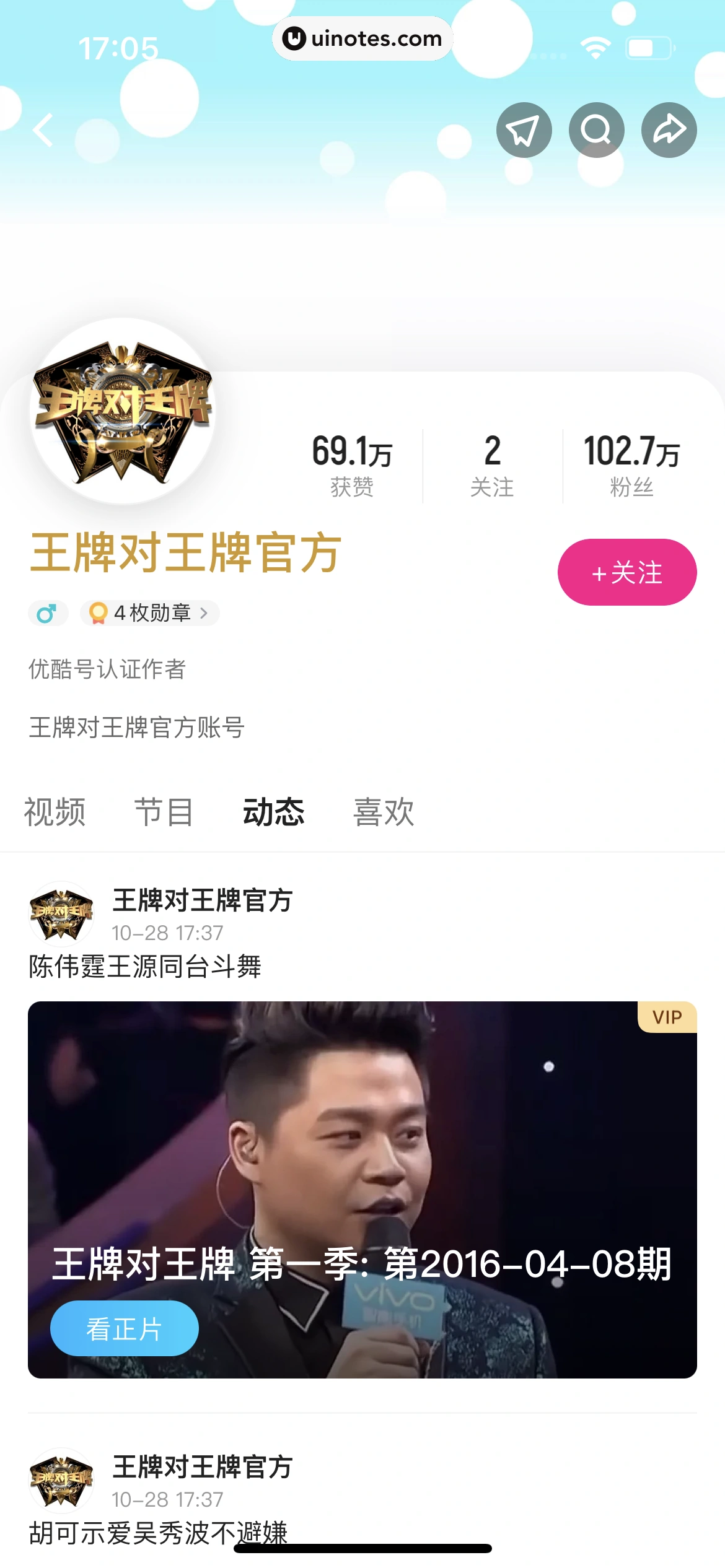
Task: Select the 动态 tab
Action: [x=273, y=812]
